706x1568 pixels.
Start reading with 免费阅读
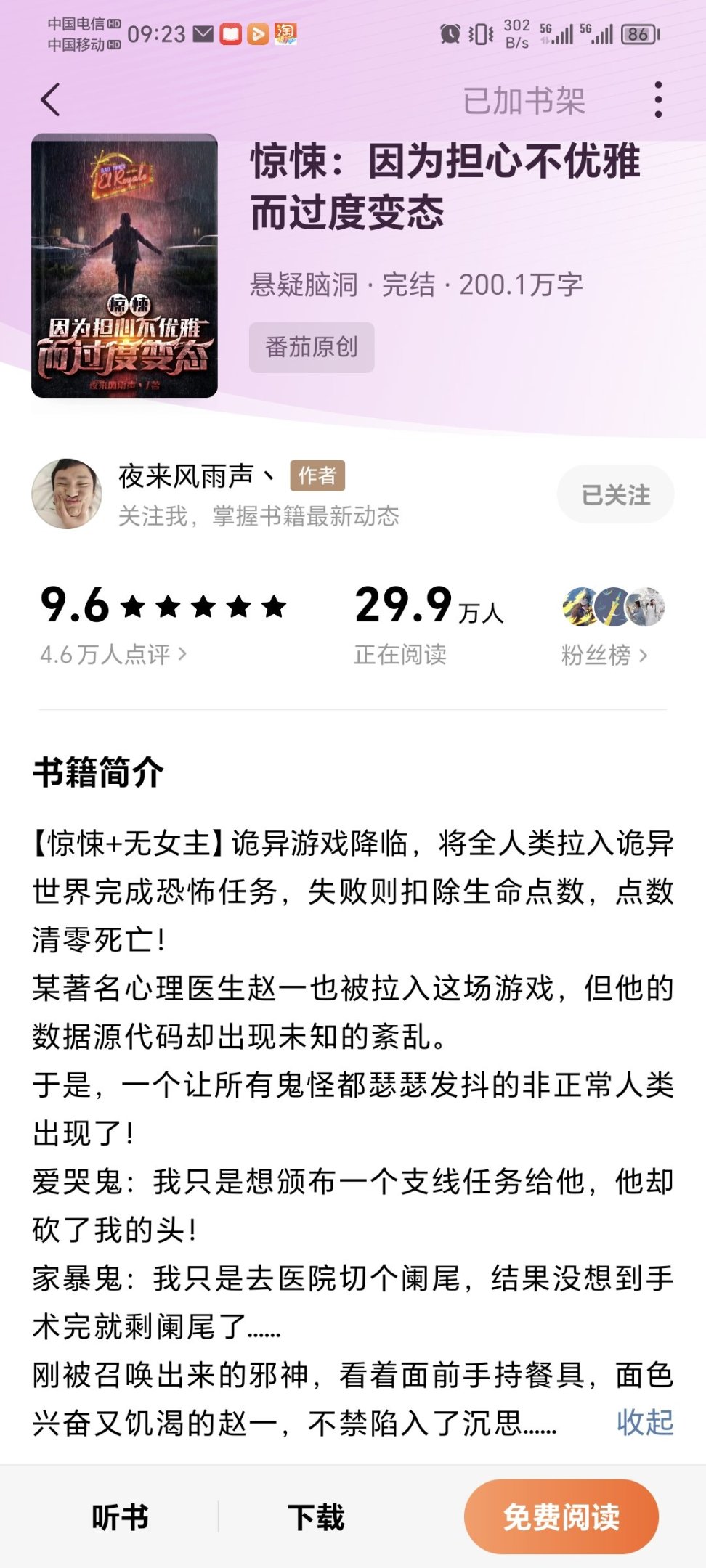coord(561,1517)
